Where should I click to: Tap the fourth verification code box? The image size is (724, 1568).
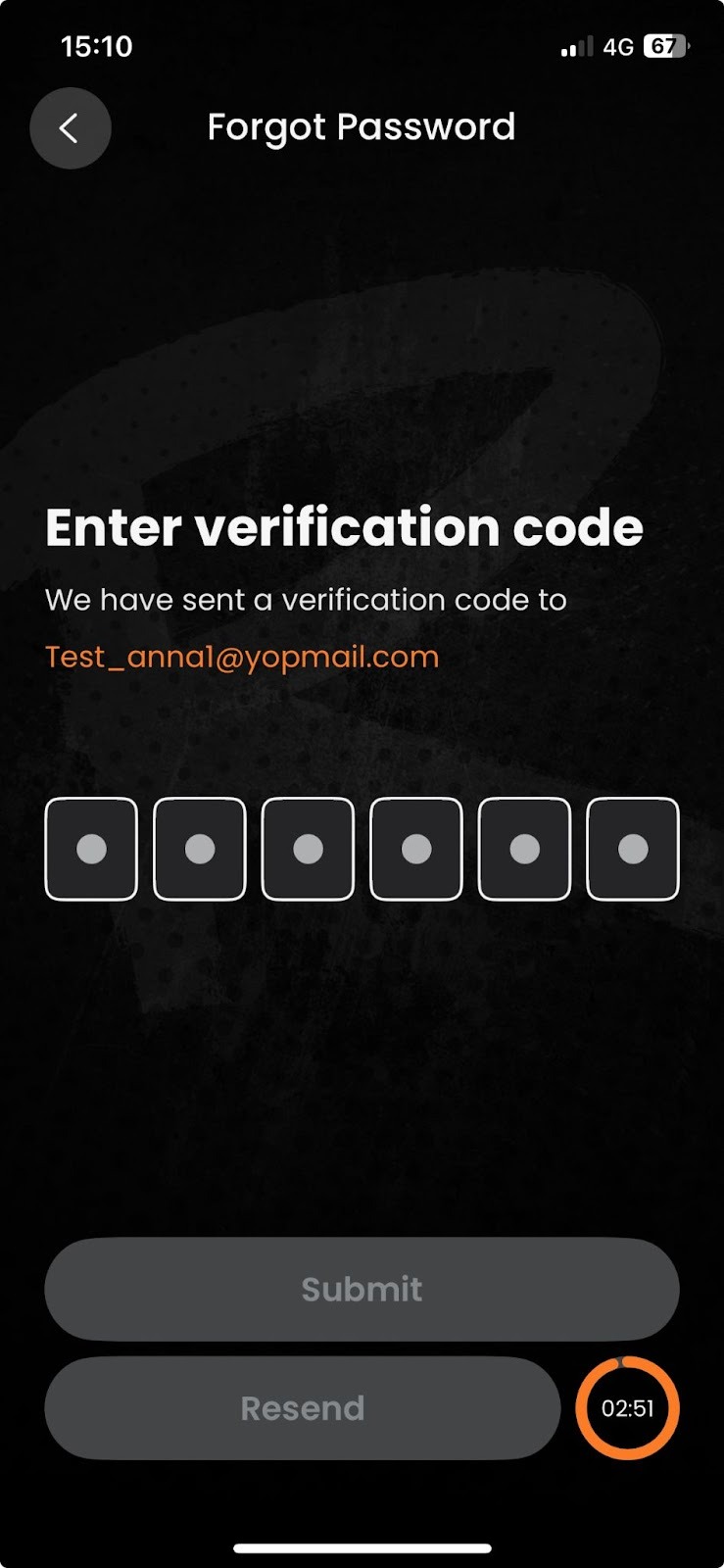(x=416, y=849)
